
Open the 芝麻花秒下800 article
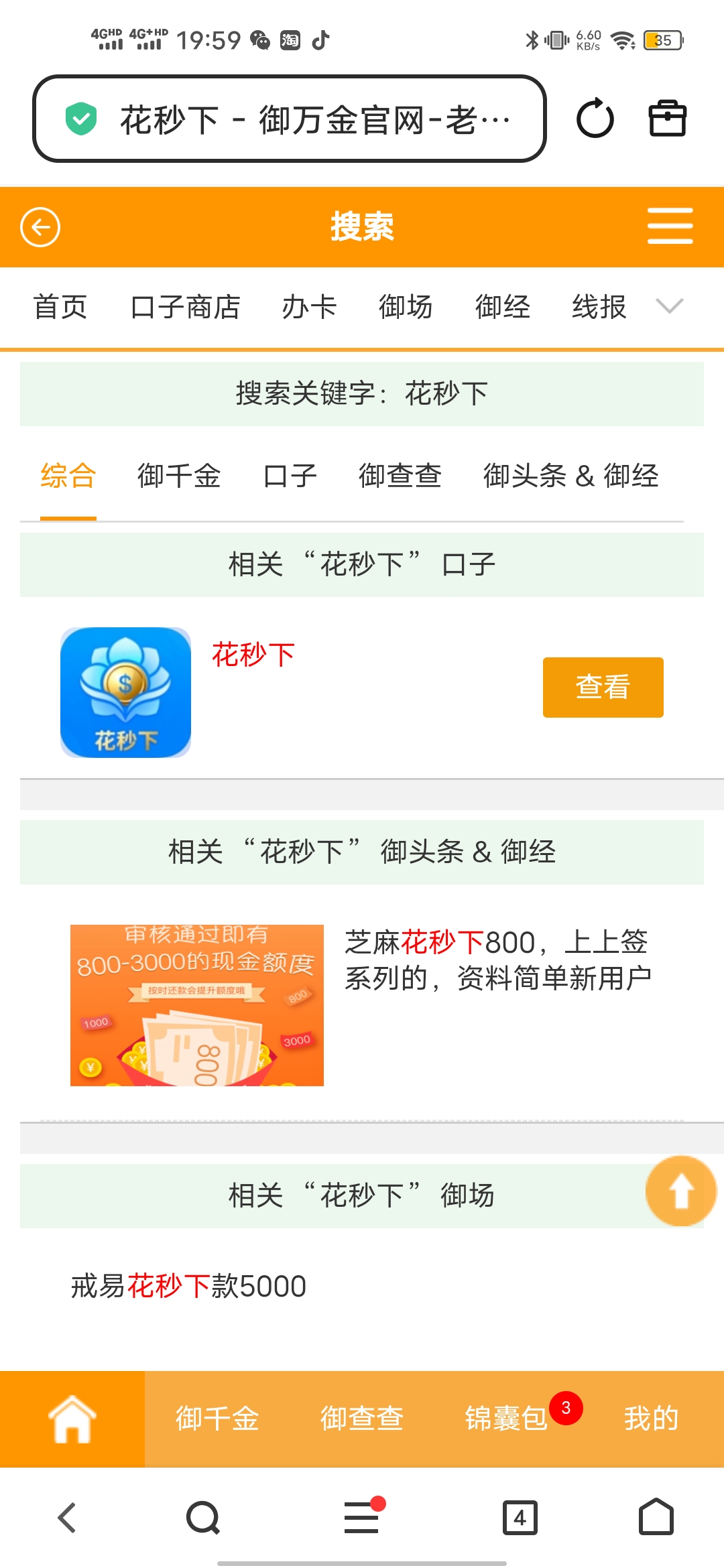(496, 960)
